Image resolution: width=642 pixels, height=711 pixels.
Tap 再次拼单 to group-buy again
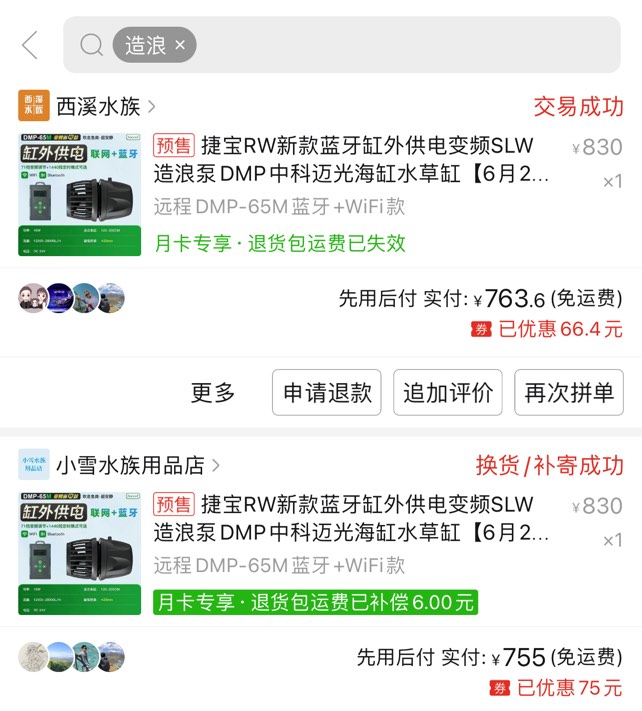click(x=569, y=393)
